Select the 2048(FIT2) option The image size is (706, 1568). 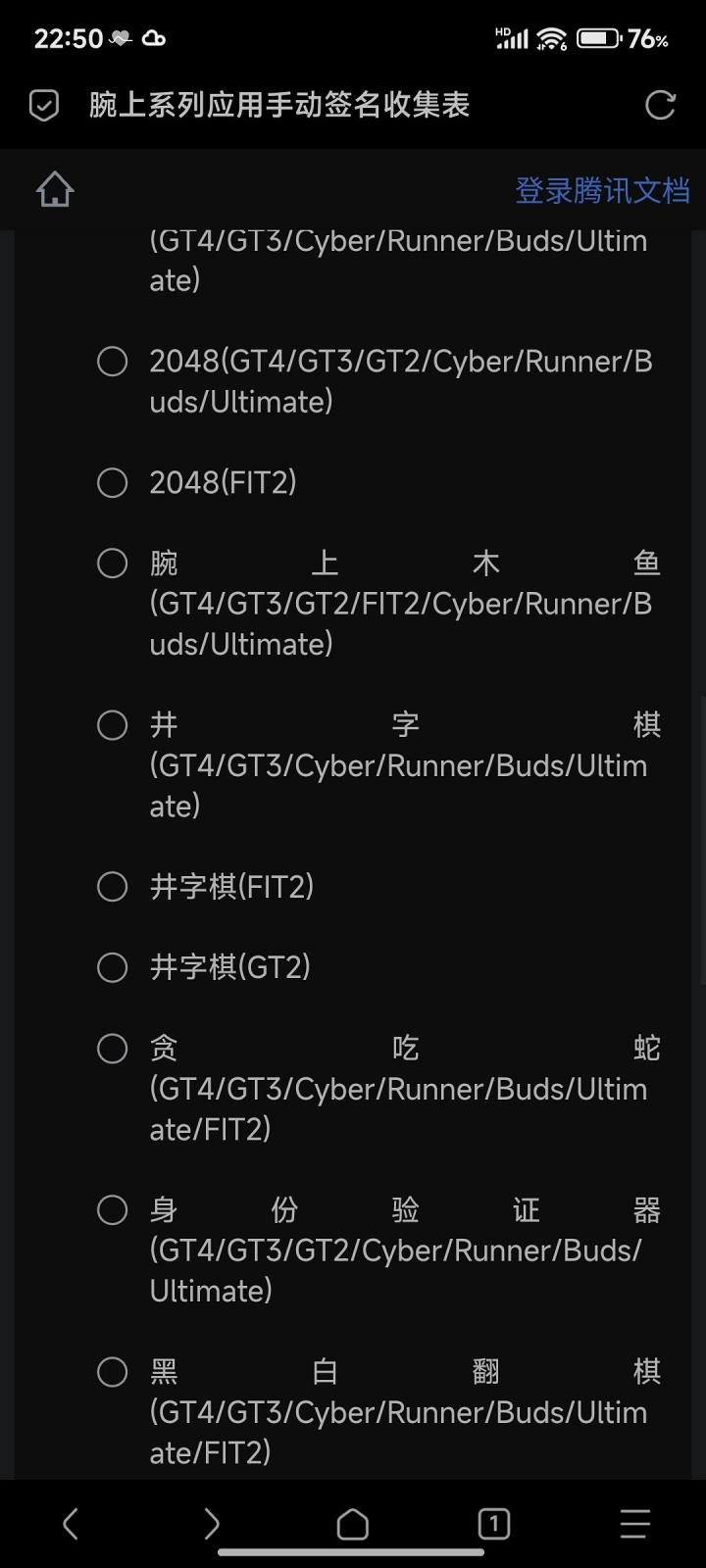112,482
